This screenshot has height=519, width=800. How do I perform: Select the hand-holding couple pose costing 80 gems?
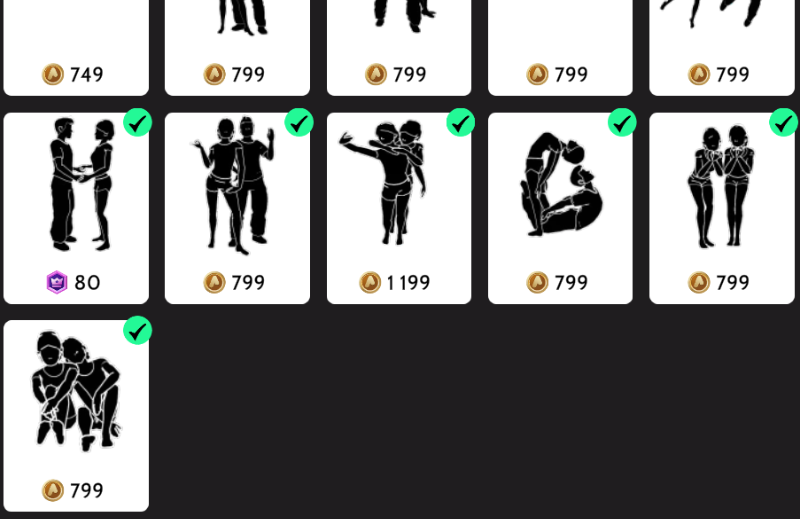(x=76, y=207)
